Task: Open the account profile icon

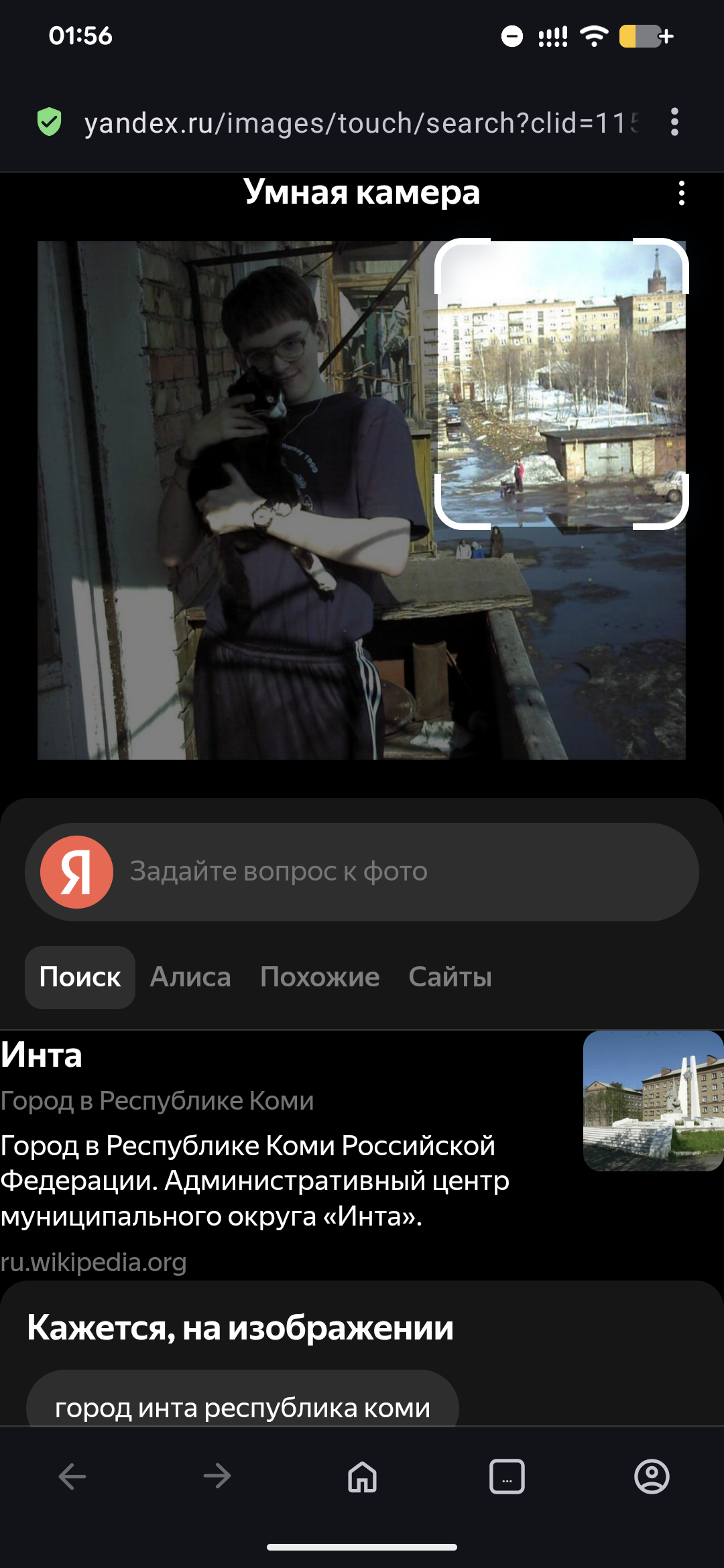Action: [652, 1476]
